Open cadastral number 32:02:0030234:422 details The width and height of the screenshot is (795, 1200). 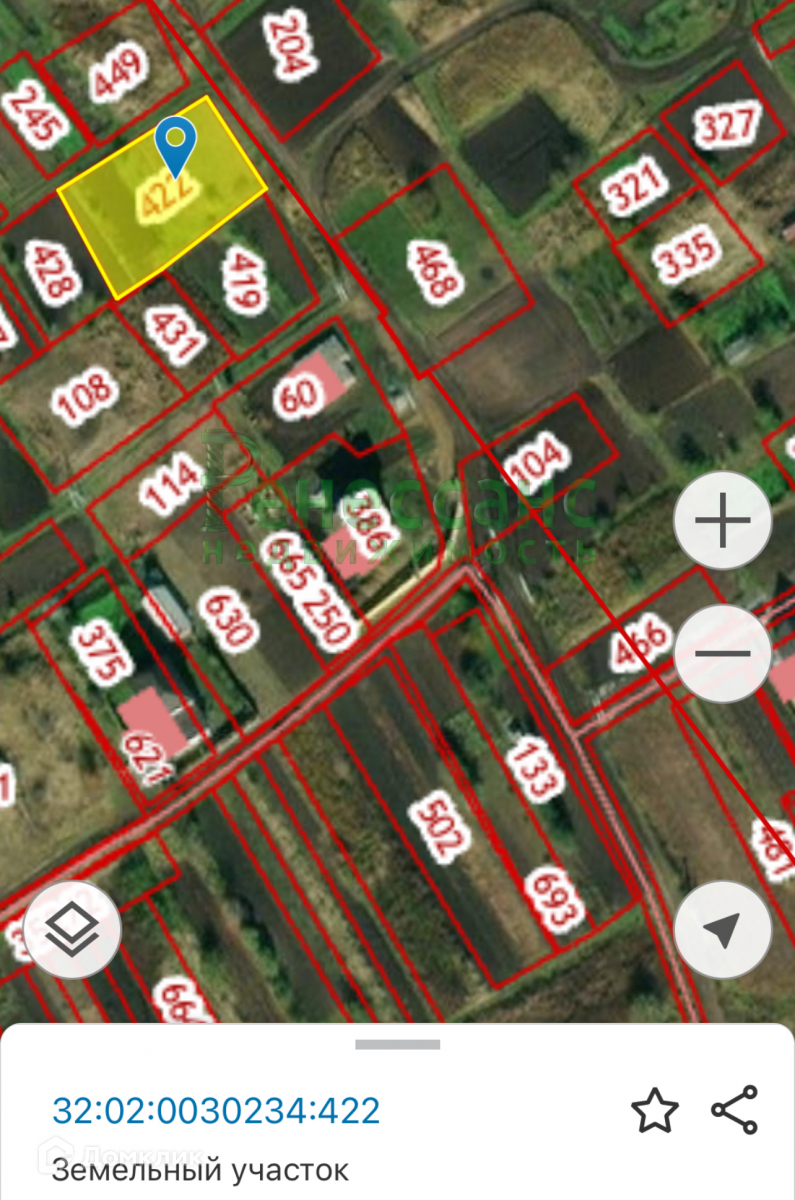[216, 1111]
